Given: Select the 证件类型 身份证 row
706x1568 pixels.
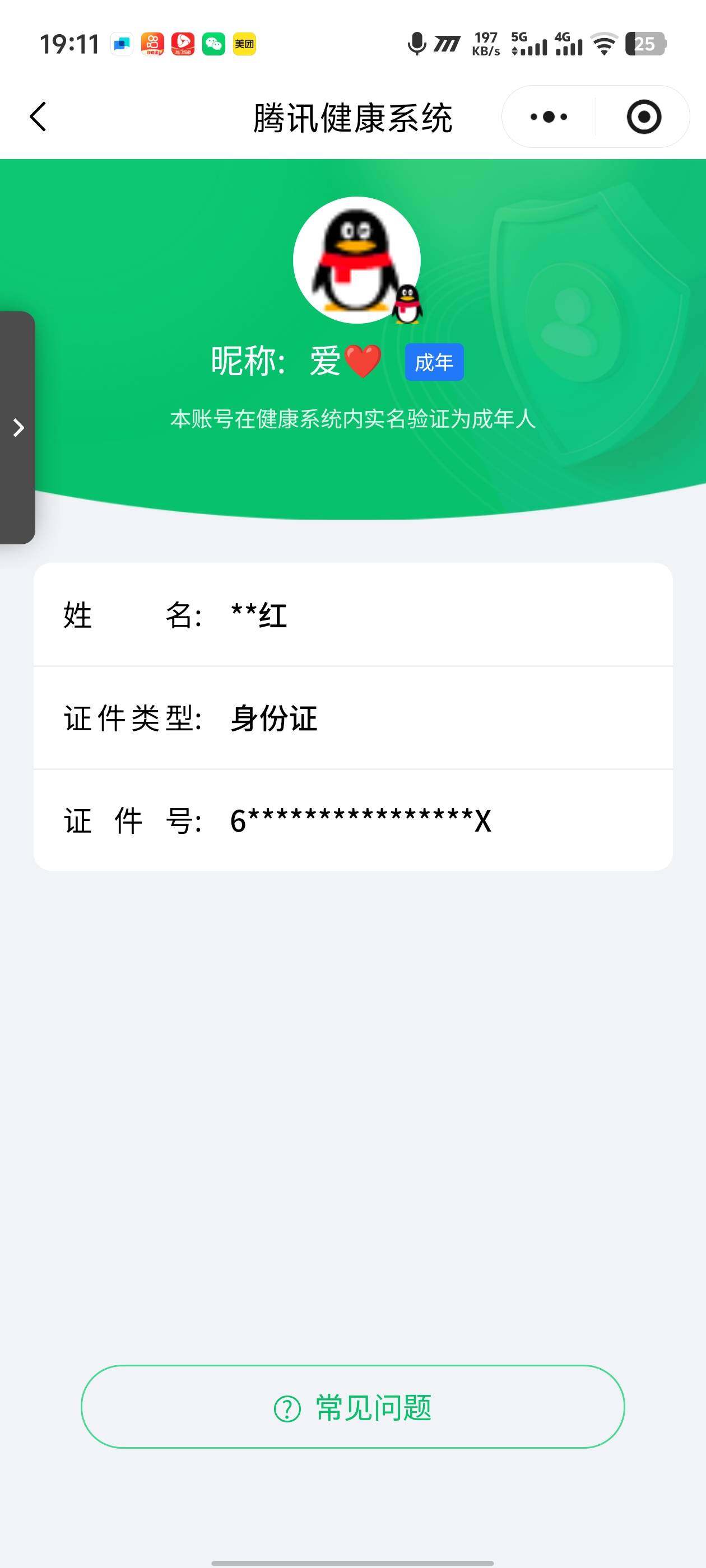Looking at the screenshot, I should click(352, 719).
